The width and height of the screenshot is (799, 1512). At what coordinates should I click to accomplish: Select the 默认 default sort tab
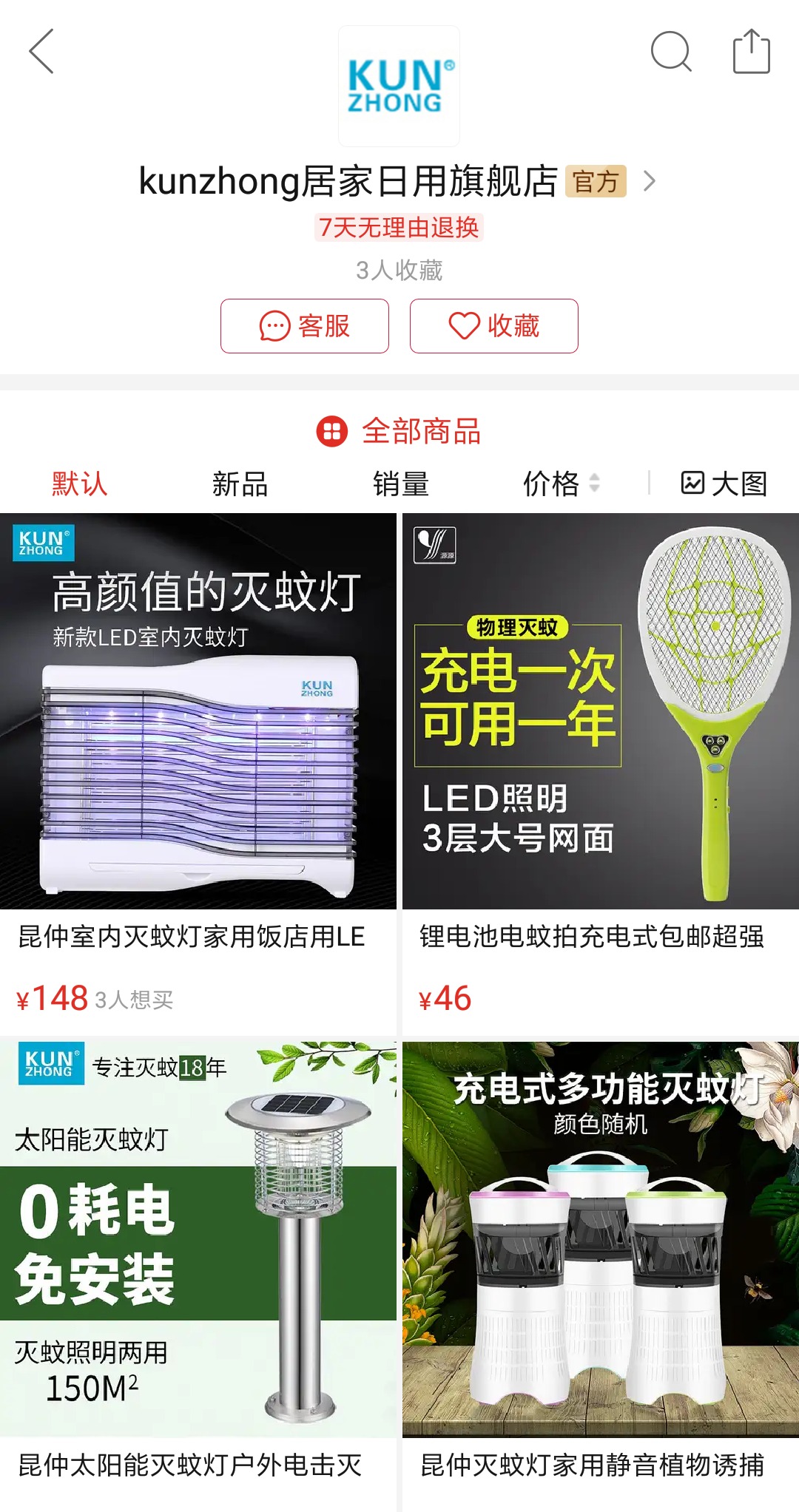(79, 484)
